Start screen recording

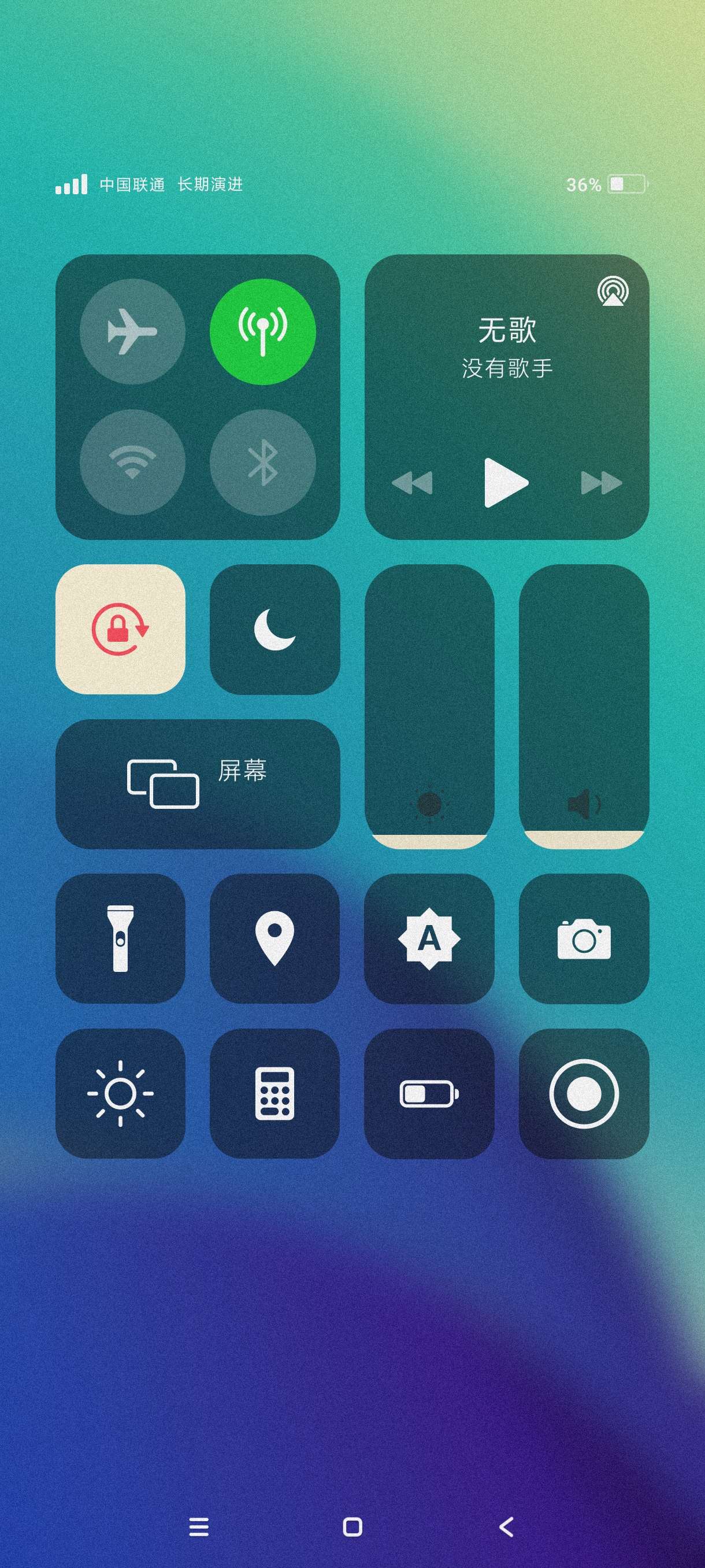(583, 1093)
